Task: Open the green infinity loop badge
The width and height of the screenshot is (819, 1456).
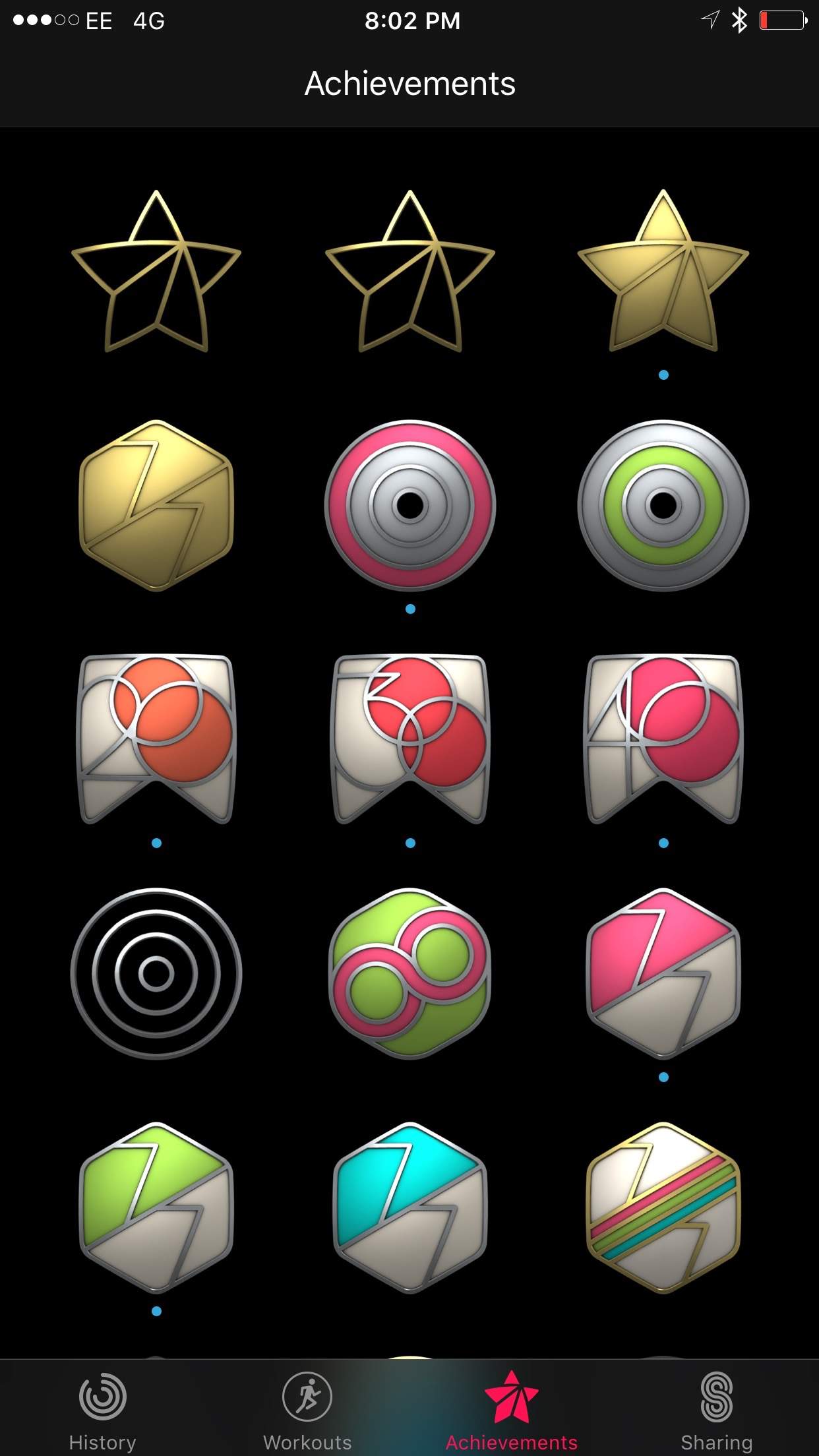Action: 410,973
